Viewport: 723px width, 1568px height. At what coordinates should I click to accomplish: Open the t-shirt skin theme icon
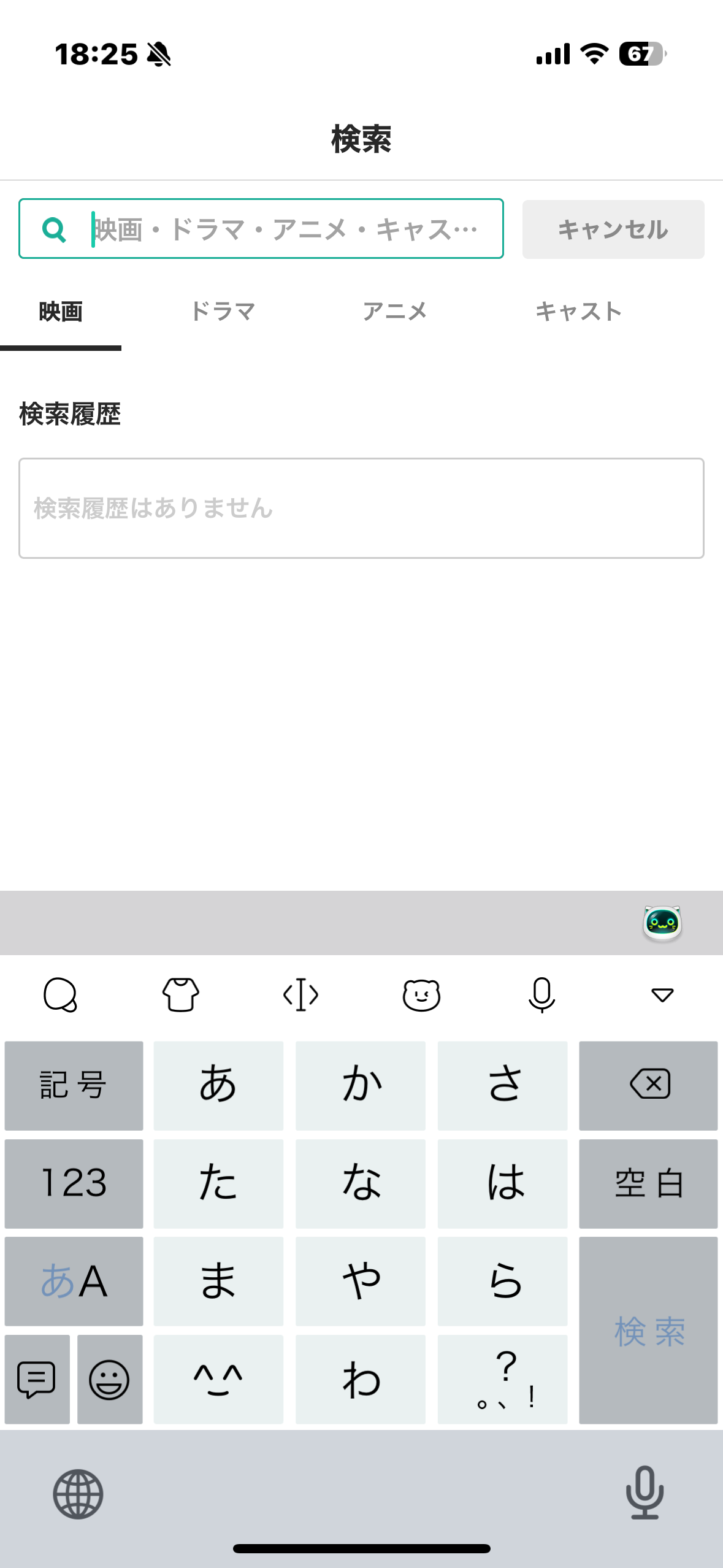(180, 994)
